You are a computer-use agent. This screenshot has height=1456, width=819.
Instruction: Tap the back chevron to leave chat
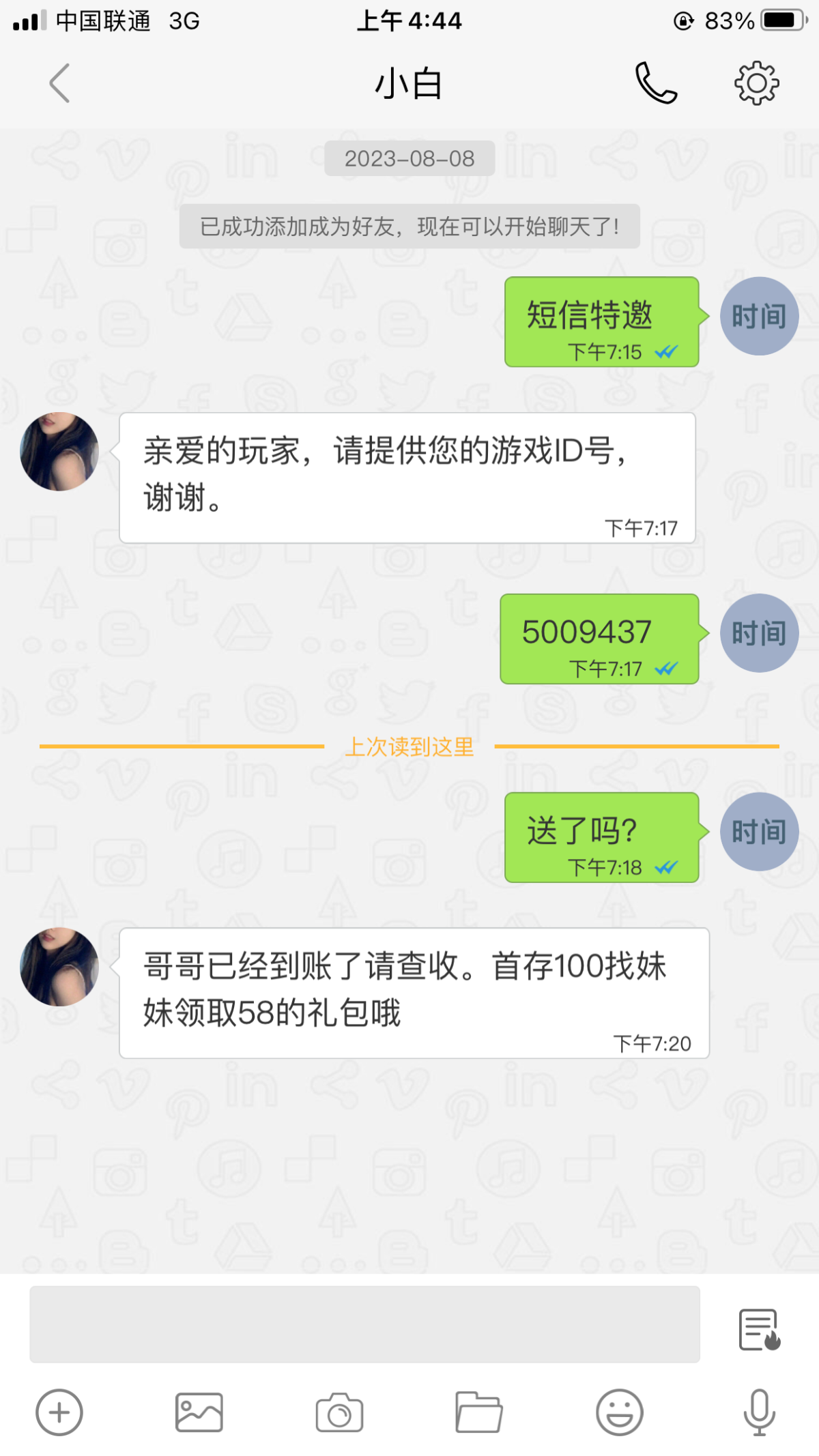(59, 83)
